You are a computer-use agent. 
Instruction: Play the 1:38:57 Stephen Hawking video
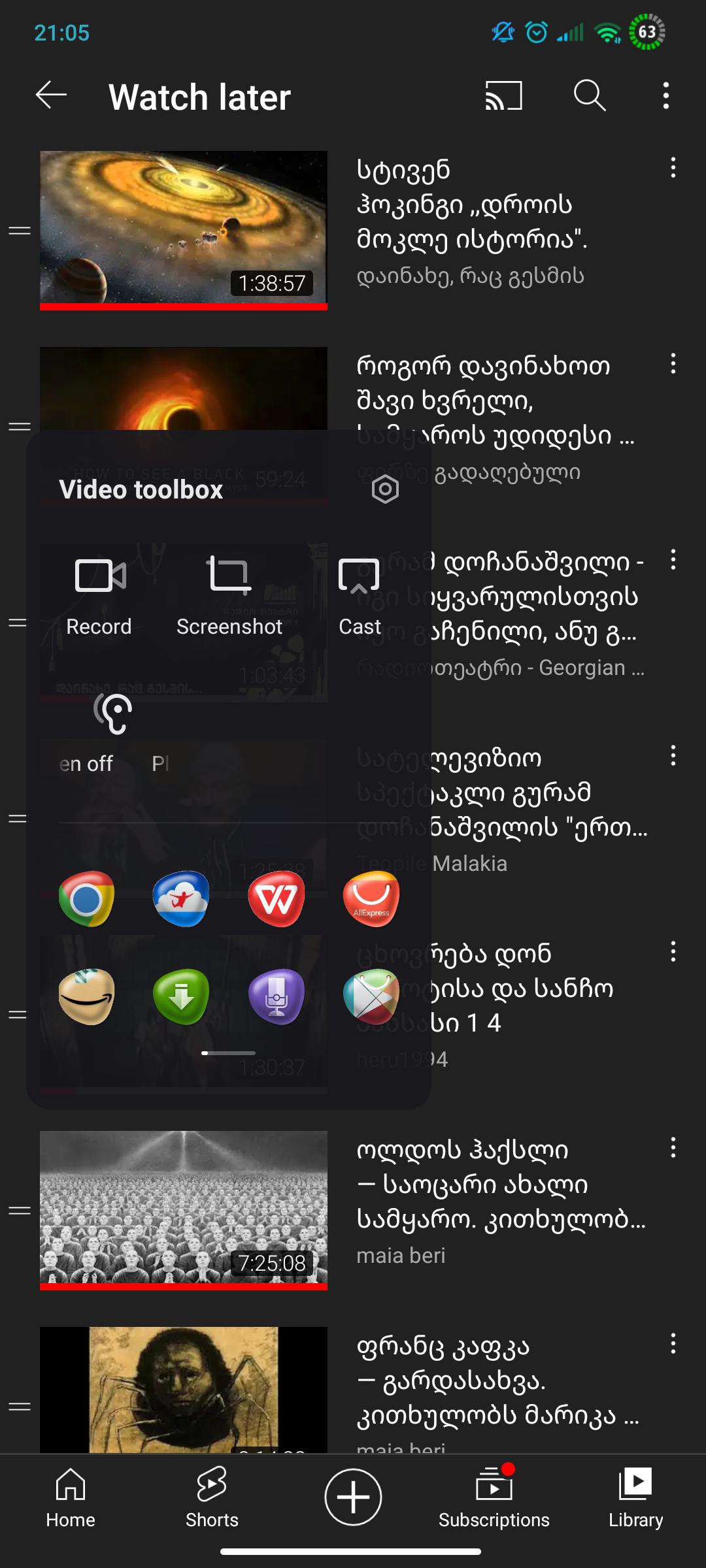(184, 230)
